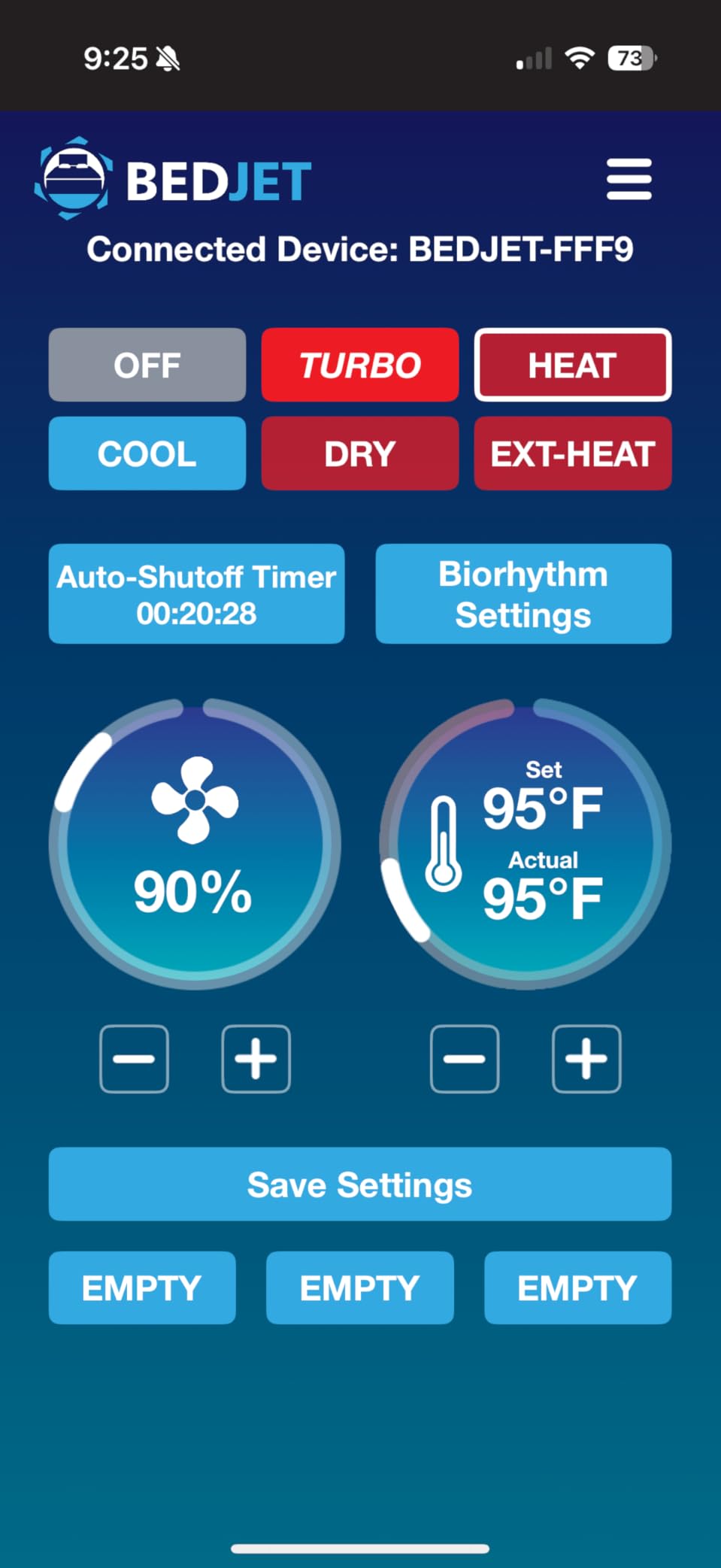Tap the Auto-Shutoff Timer

tap(195, 593)
